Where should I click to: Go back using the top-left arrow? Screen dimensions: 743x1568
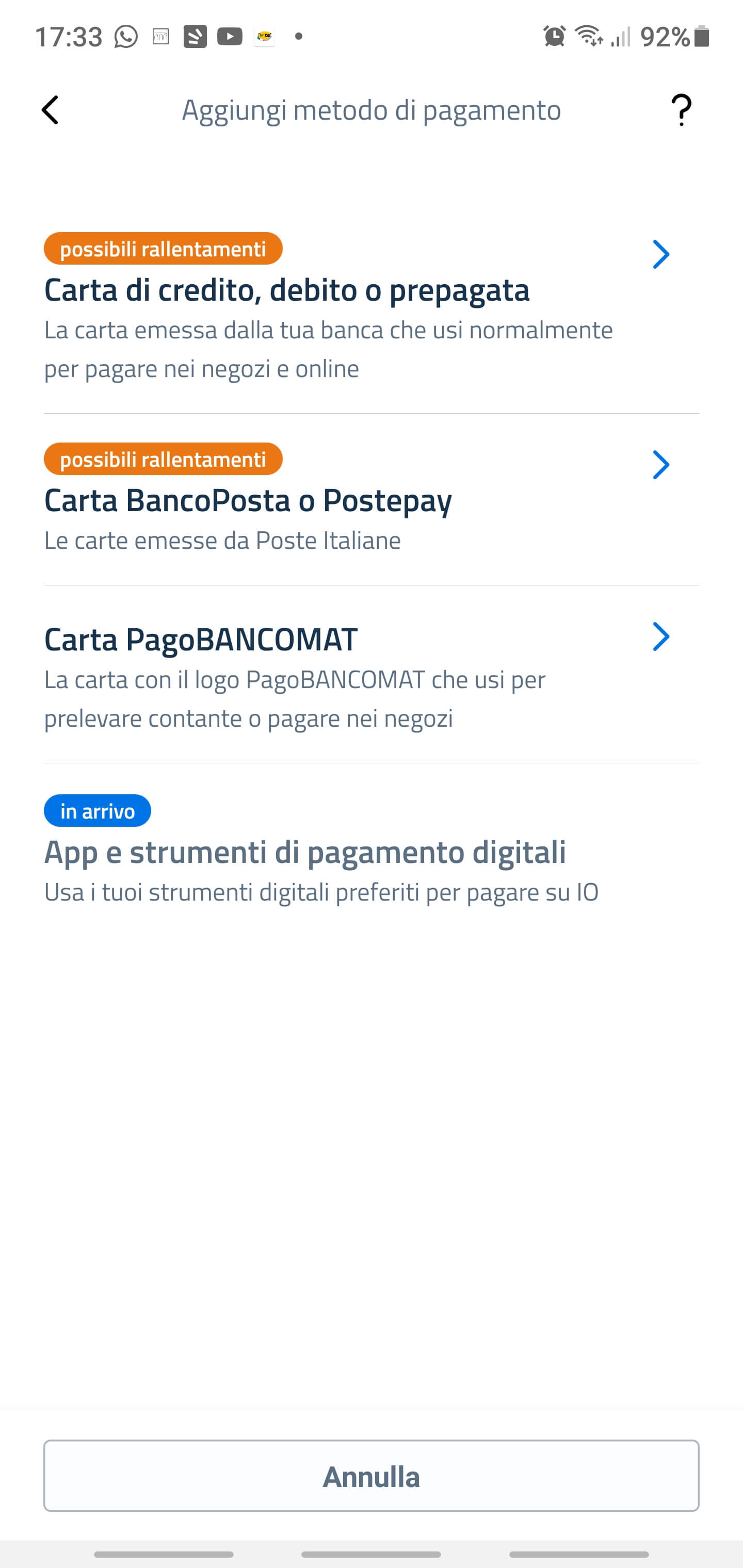(x=51, y=110)
